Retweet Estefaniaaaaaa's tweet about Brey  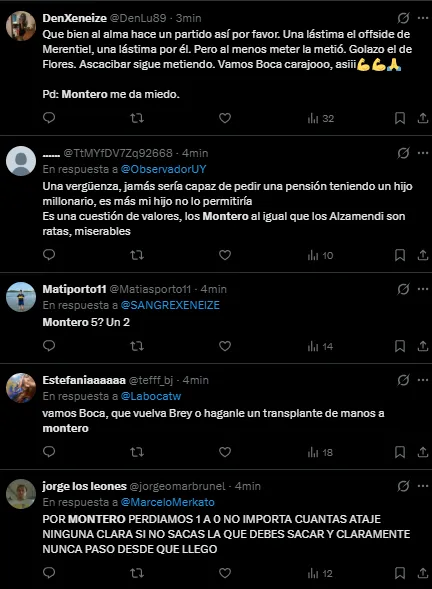coord(137,452)
